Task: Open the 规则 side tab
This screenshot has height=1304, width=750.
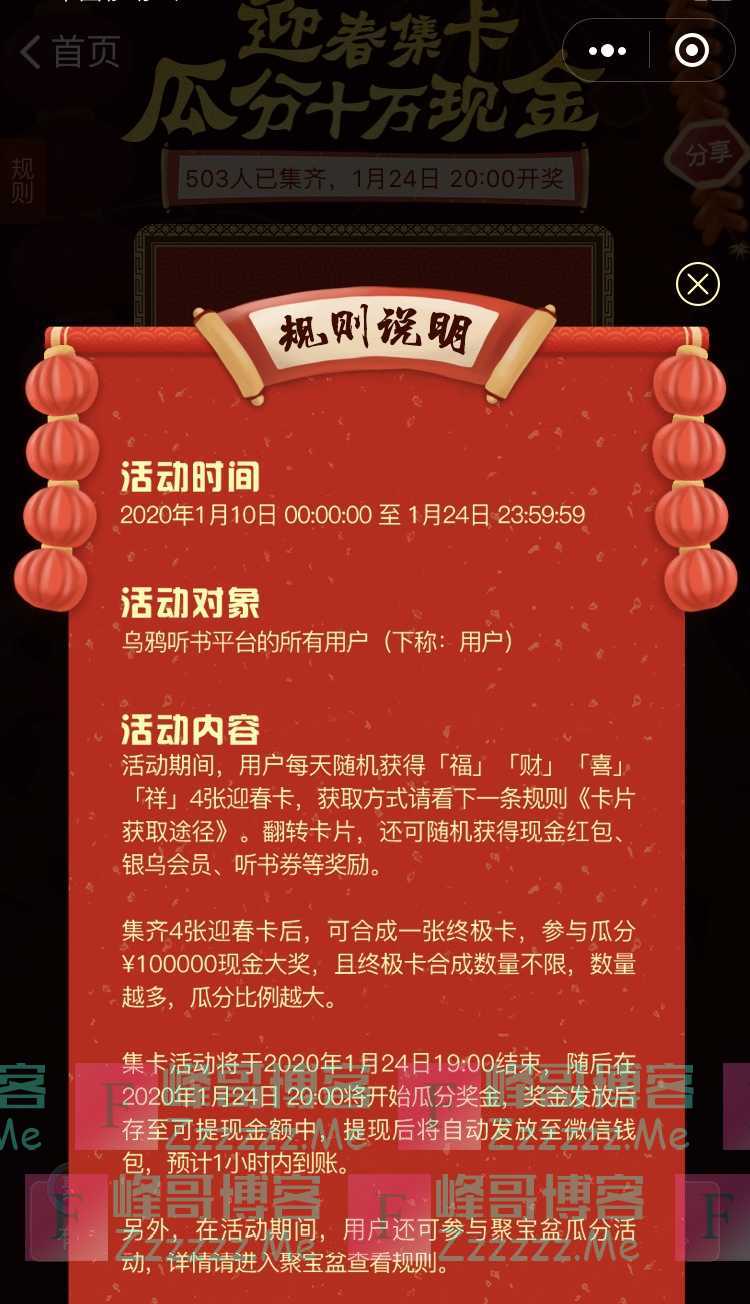Action: [22, 180]
